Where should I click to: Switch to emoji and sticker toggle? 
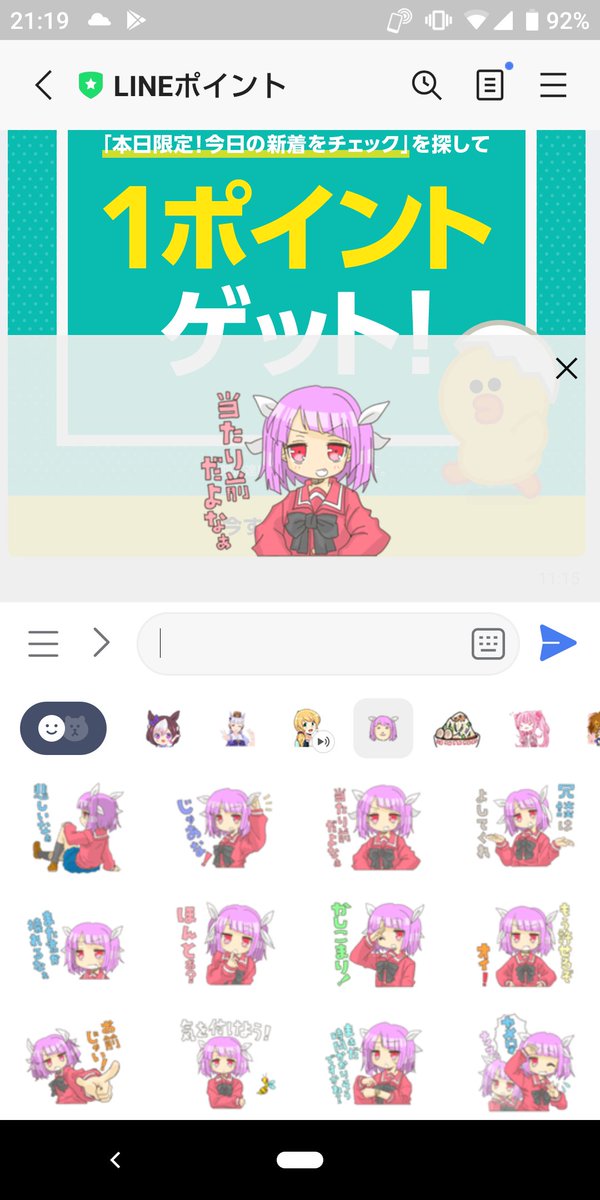(x=63, y=728)
